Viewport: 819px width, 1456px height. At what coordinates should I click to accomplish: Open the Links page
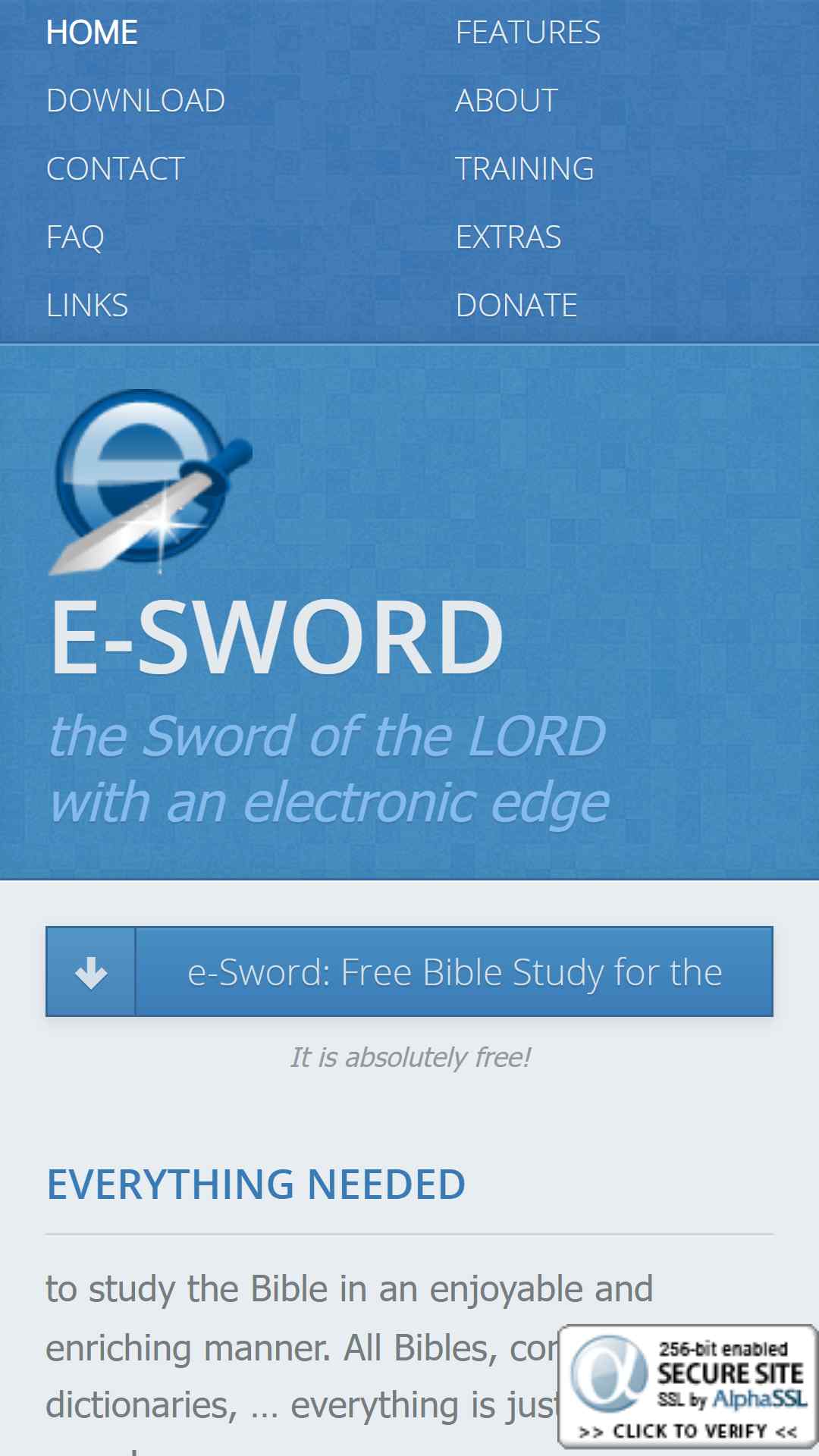click(87, 306)
